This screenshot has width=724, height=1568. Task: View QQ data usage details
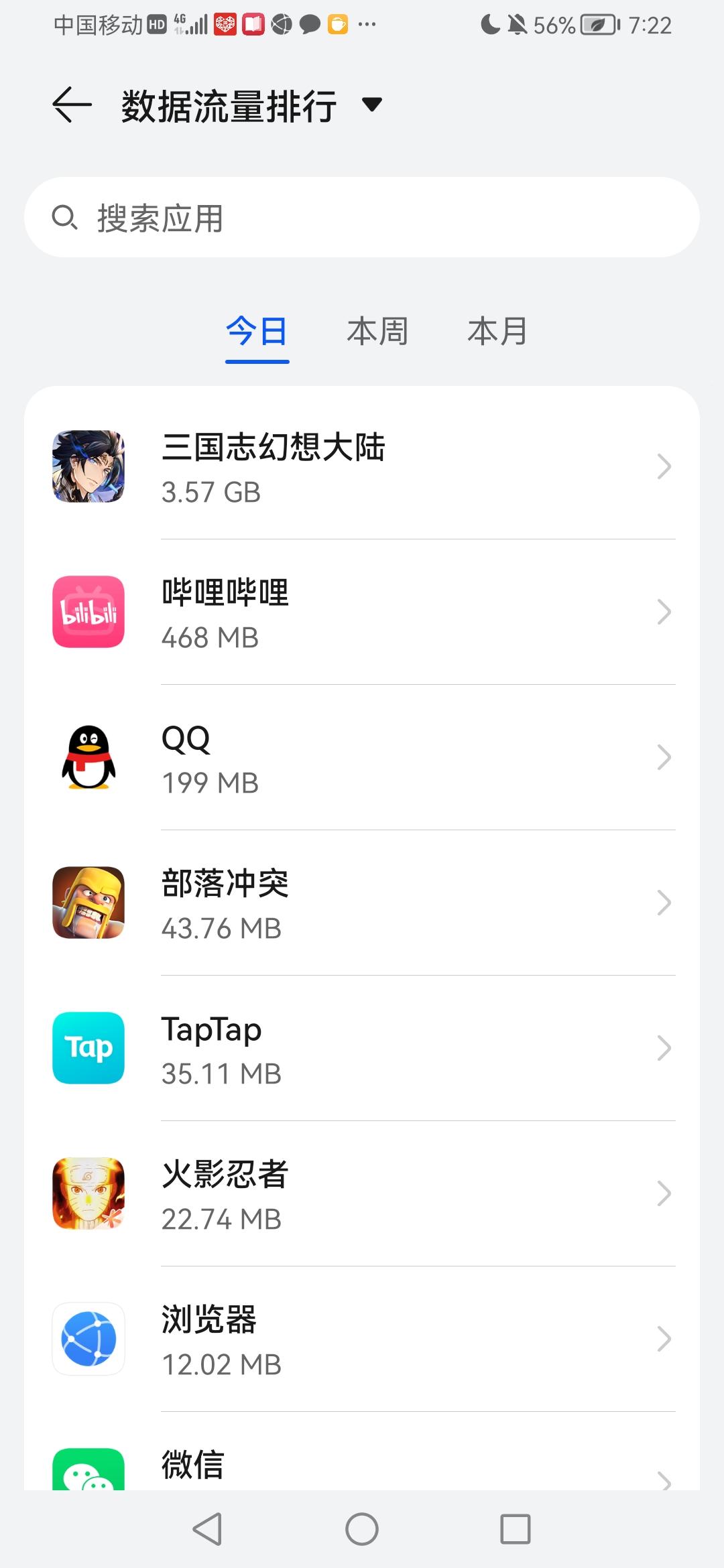[362, 758]
